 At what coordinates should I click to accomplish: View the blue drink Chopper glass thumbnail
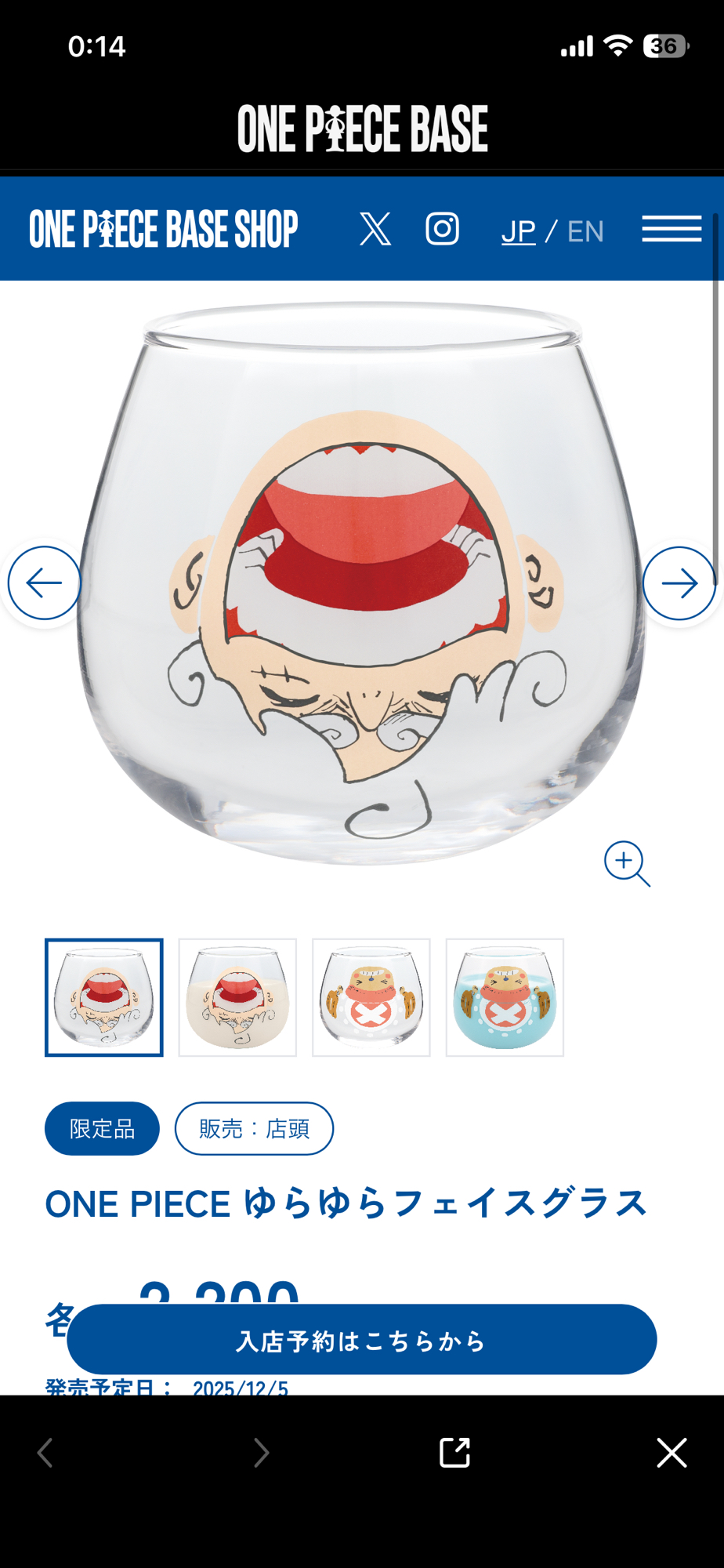click(505, 997)
